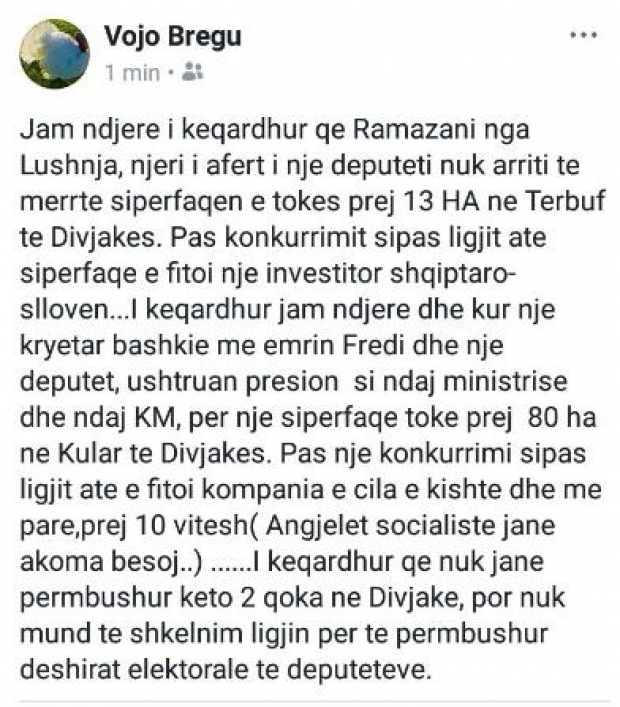Open the post's three-dot options menu
This screenshot has height=707, width=620.
pos(583,36)
